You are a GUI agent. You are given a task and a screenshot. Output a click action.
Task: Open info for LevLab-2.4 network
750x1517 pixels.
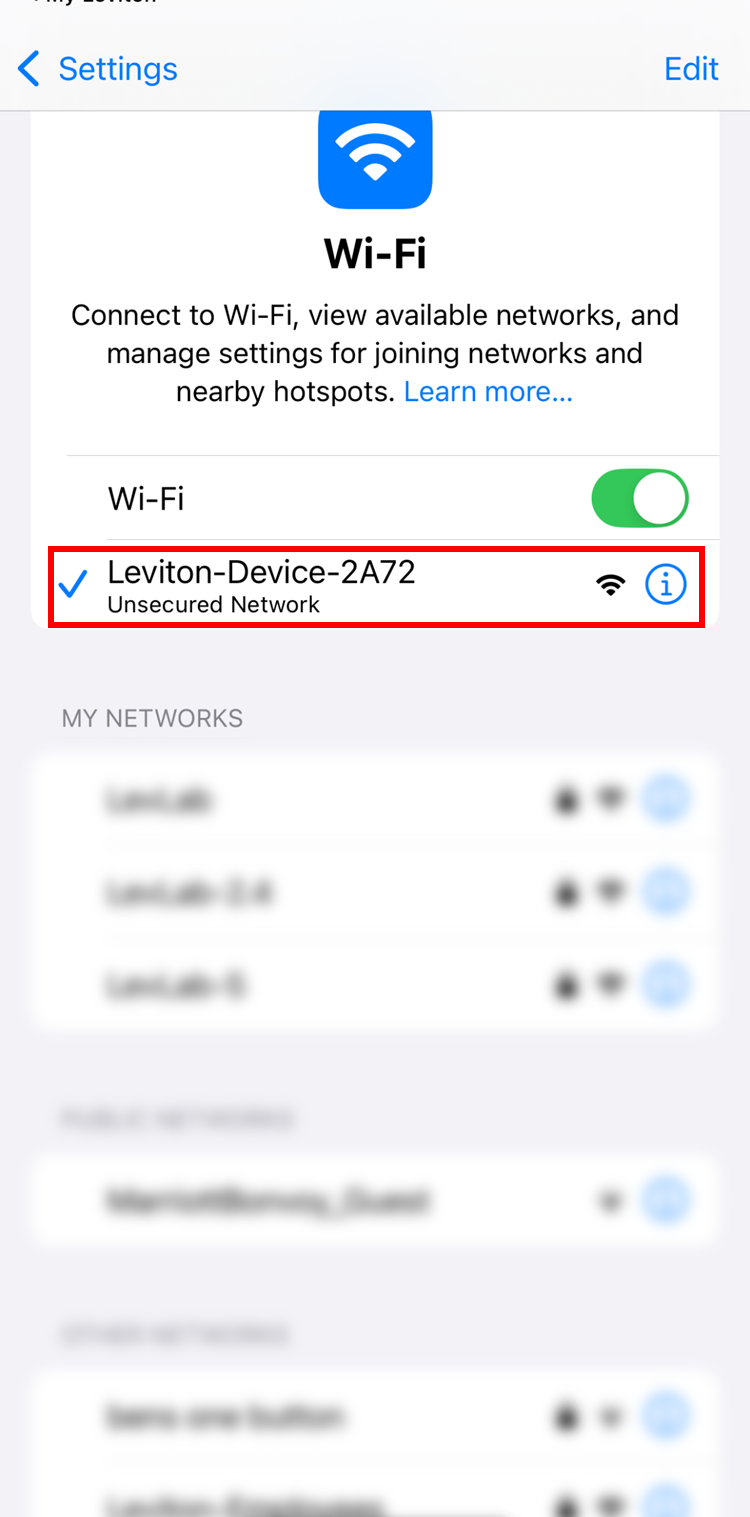[666, 892]
